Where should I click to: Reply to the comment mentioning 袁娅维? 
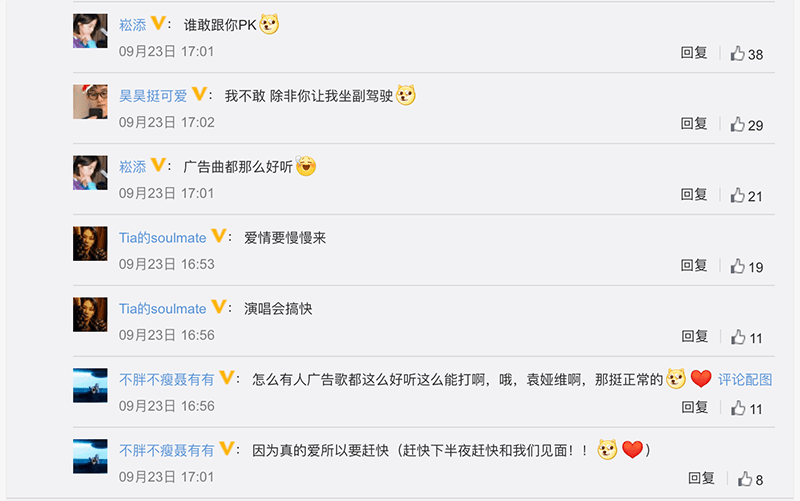(x=694, y=408)
